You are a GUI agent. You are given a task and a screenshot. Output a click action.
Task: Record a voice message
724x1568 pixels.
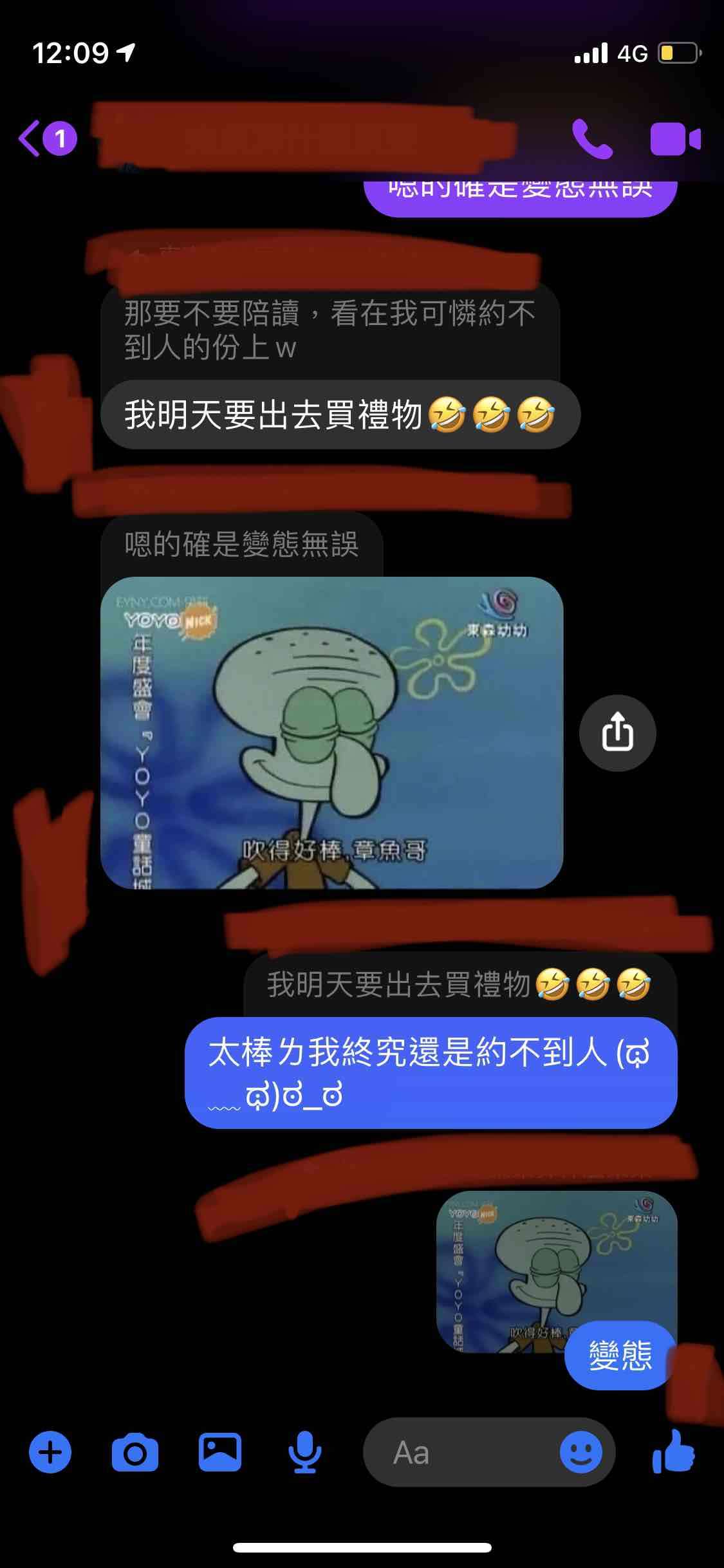click(304, 1453)
